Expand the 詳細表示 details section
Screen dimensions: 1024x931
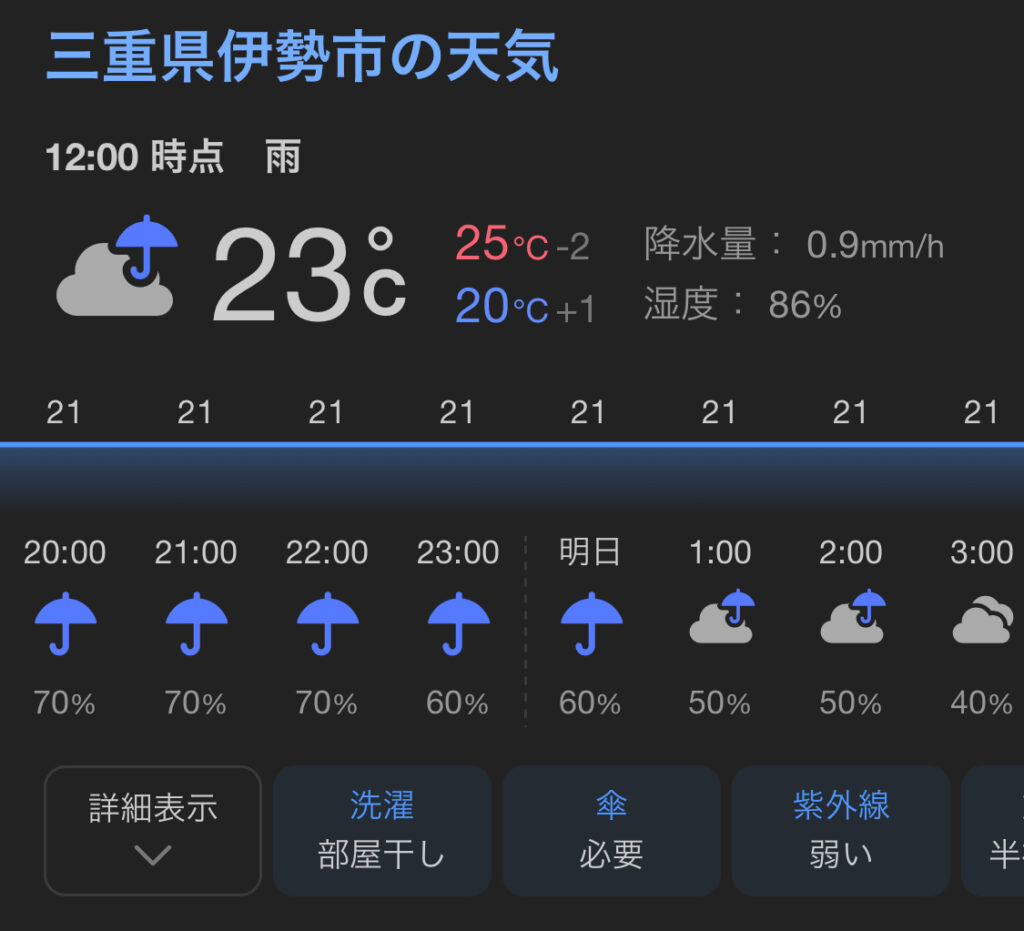coord(153,830)
